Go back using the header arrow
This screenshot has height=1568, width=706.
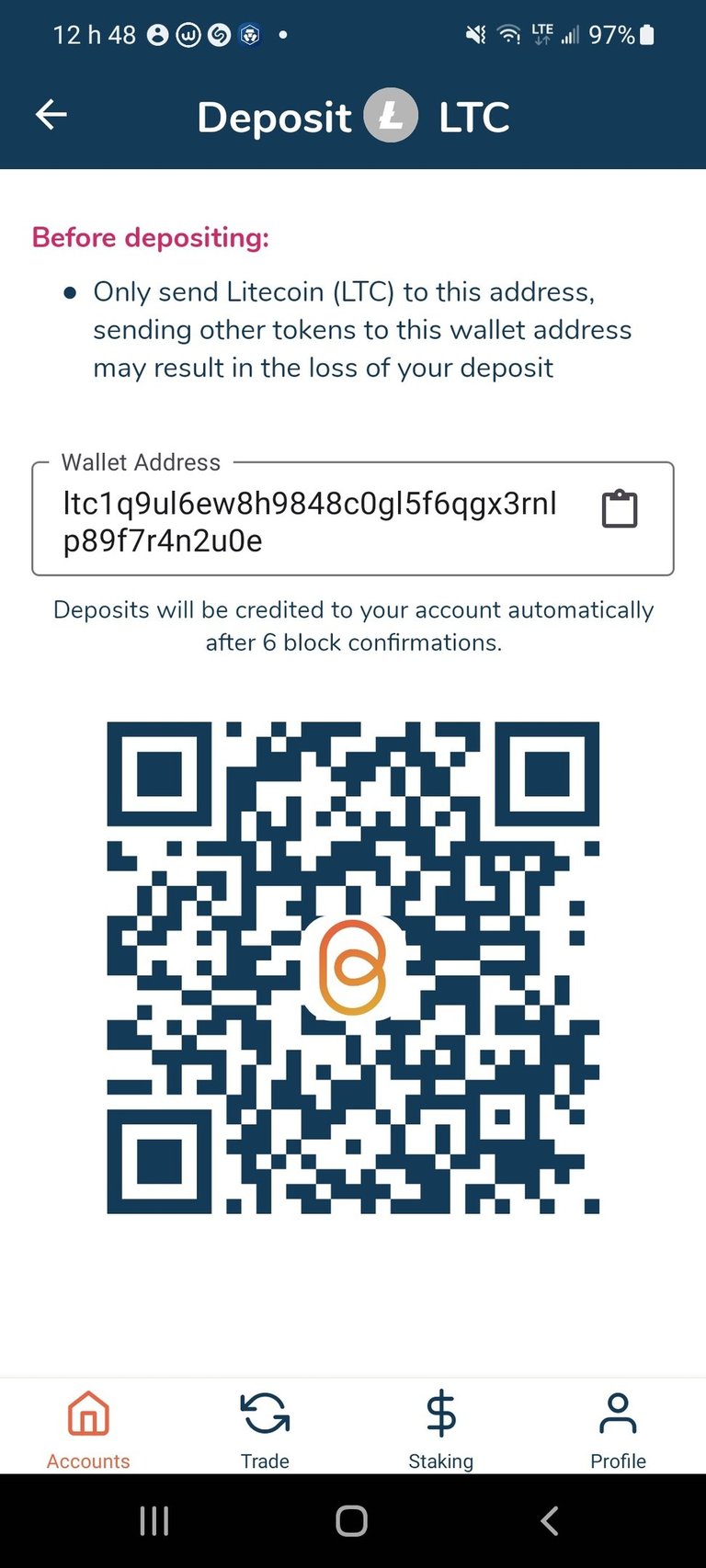point(51,115)
